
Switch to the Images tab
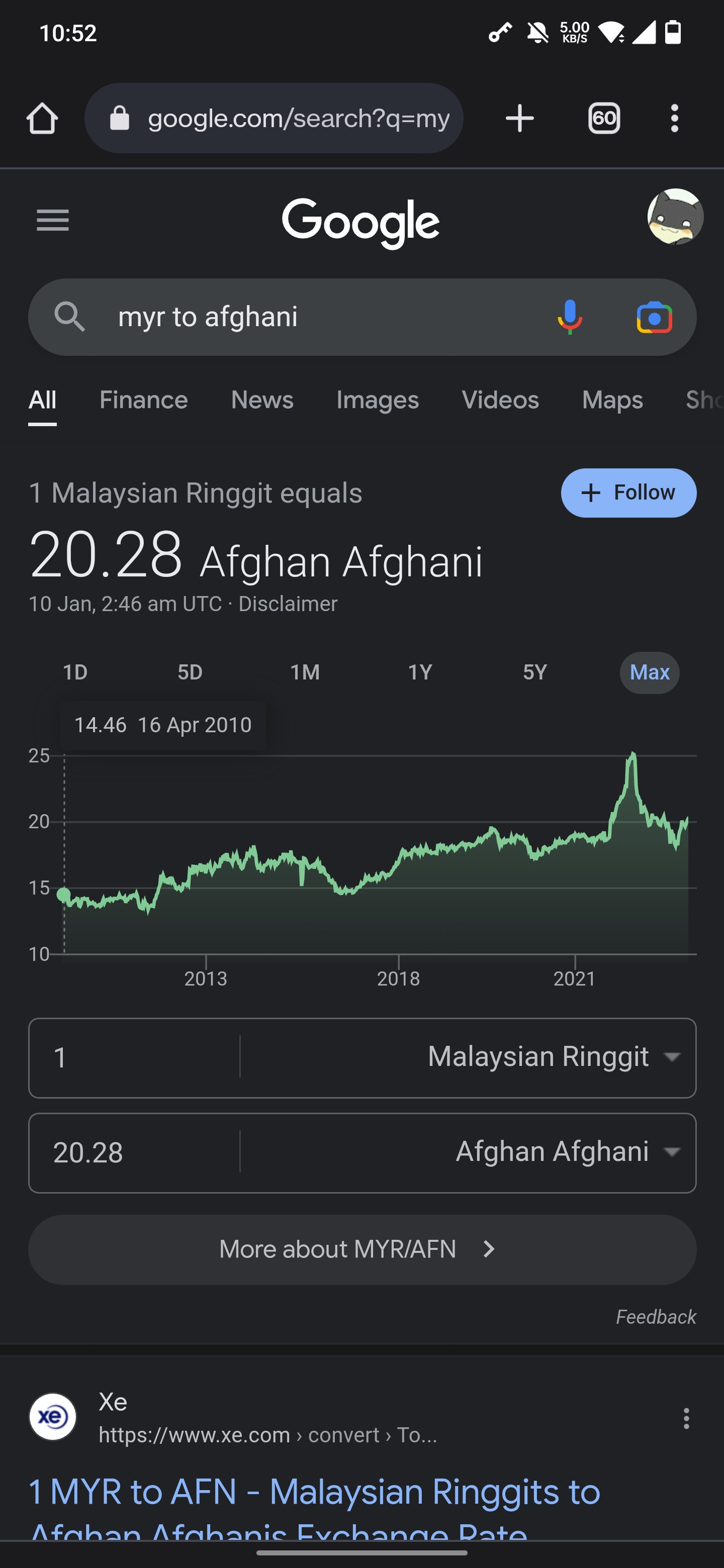tap(378, 401)
